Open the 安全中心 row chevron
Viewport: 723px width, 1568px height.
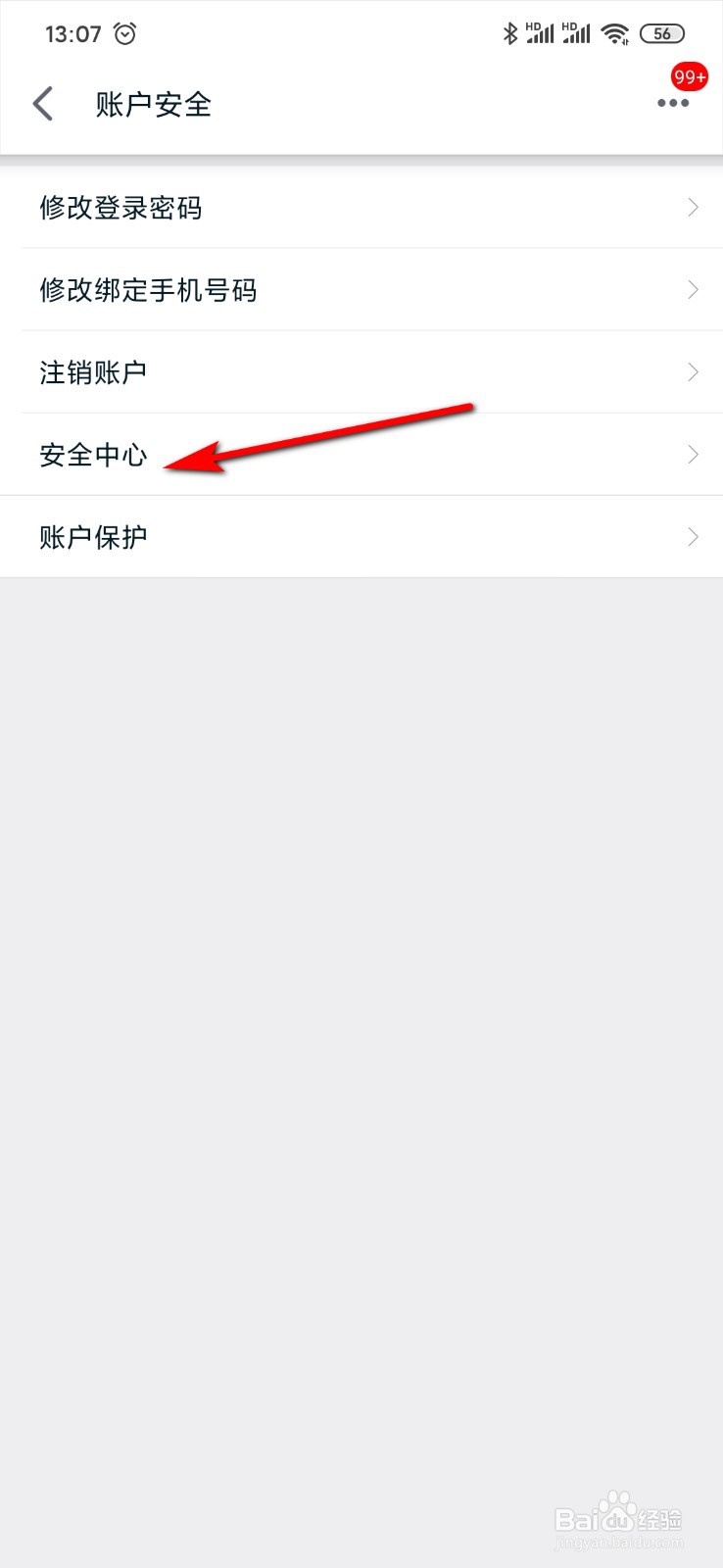click(x=692, y=454)
